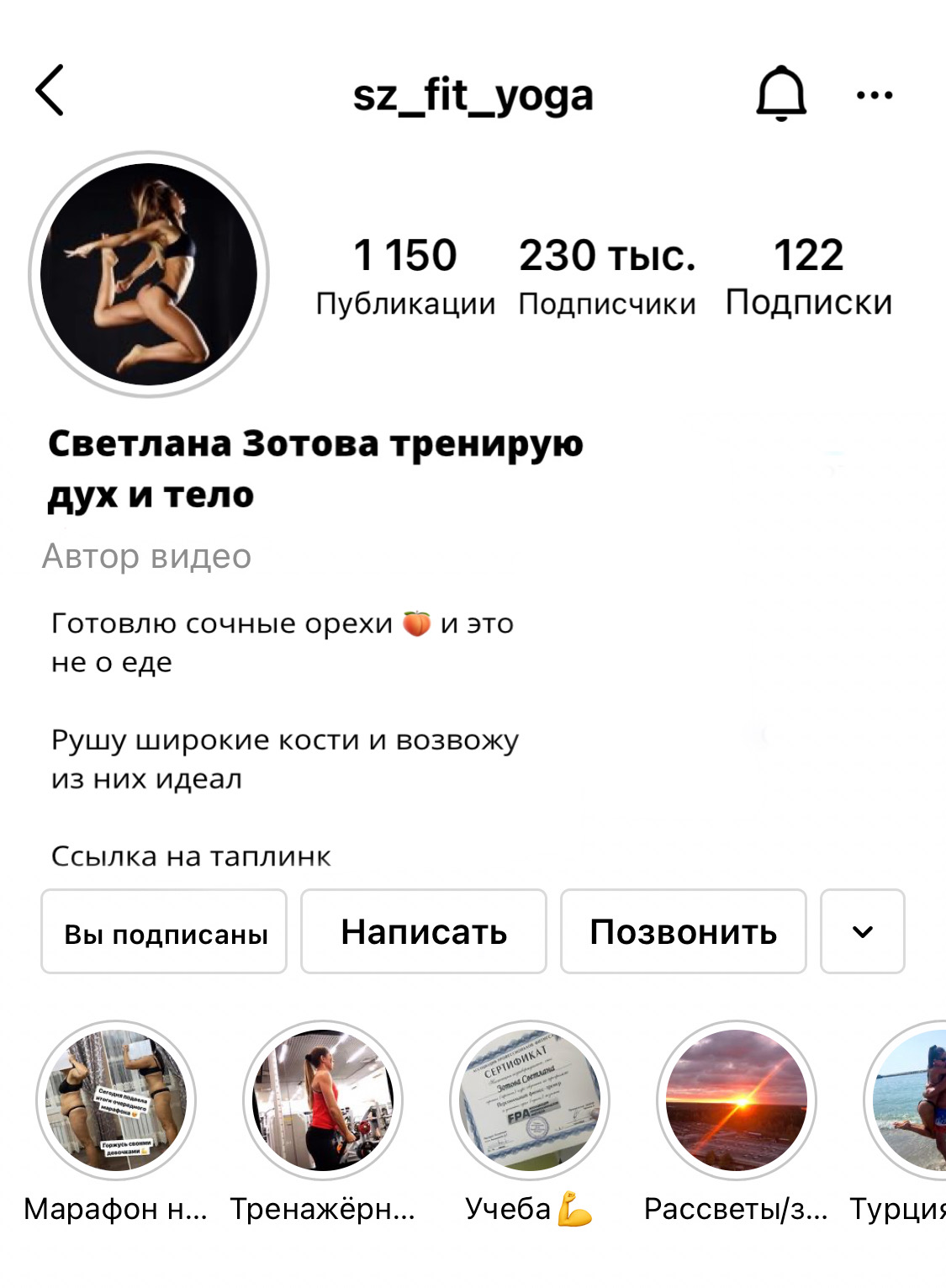View the Учеба highlight
946x1288 pixels.
[530, 1100]
